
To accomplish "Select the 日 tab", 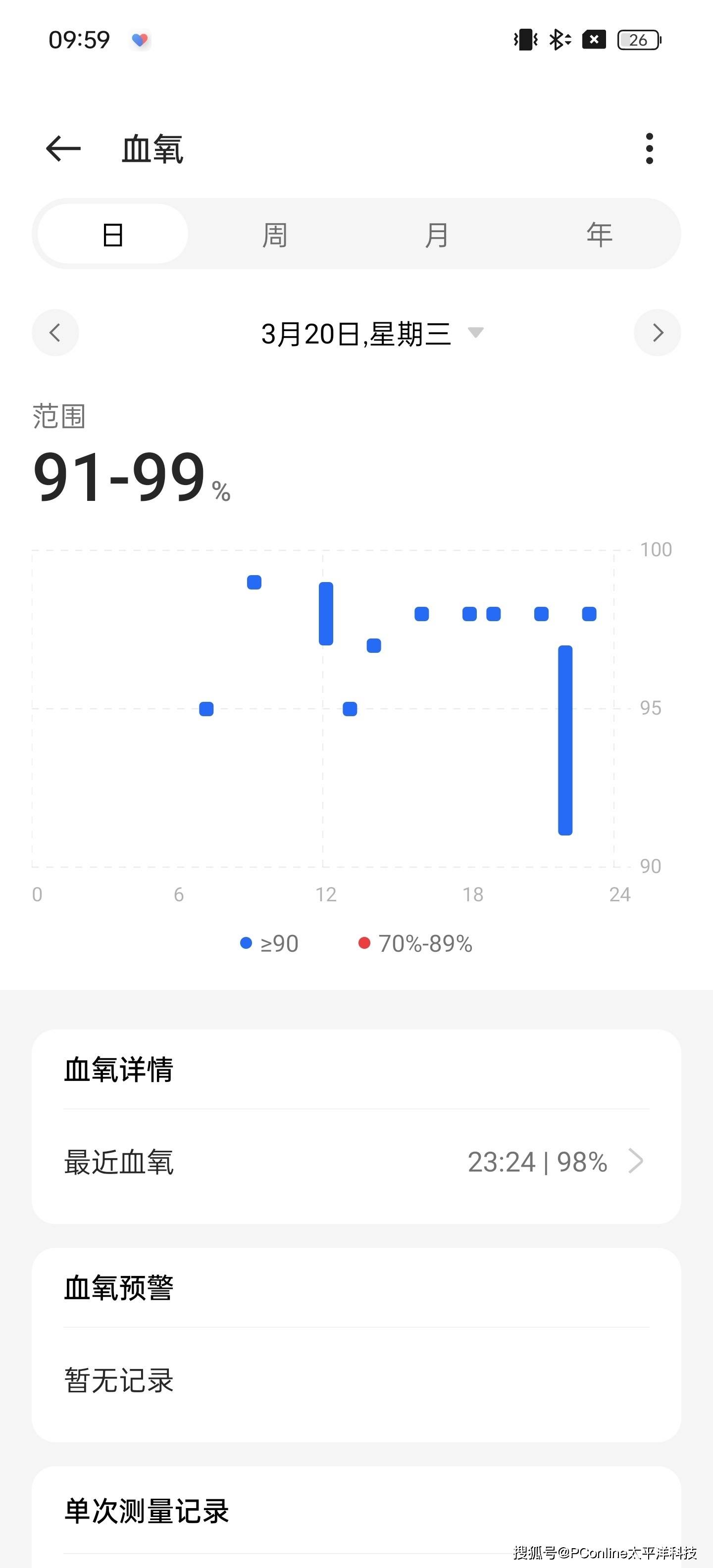I will point(112,234).
